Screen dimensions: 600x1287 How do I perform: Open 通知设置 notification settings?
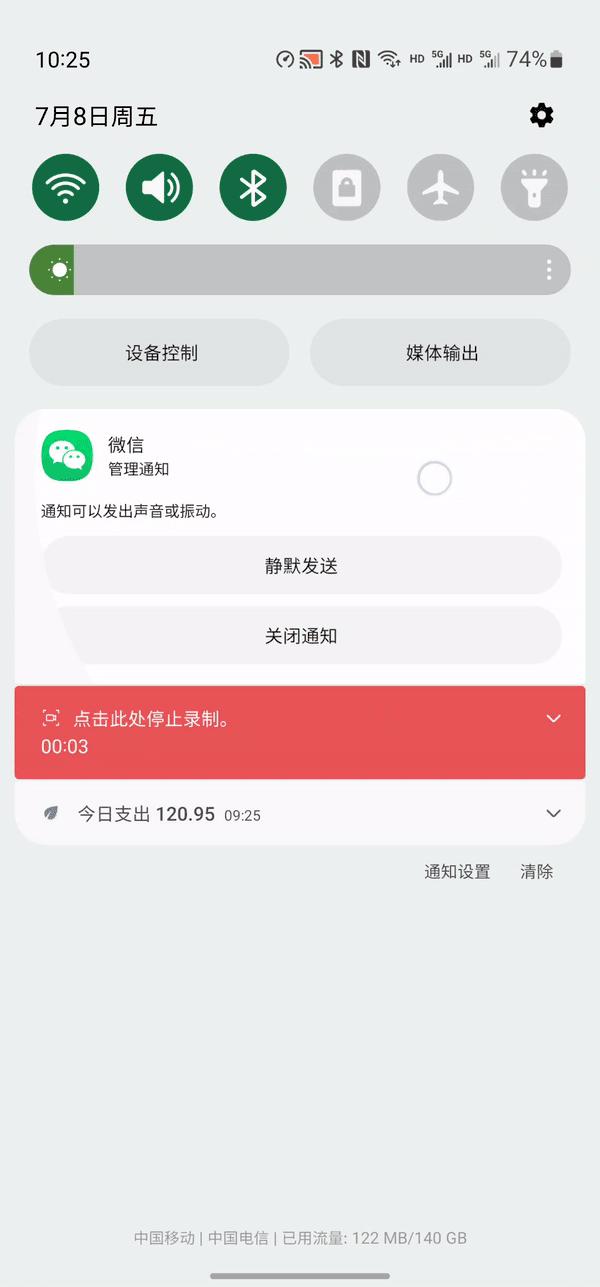[457, 872]
